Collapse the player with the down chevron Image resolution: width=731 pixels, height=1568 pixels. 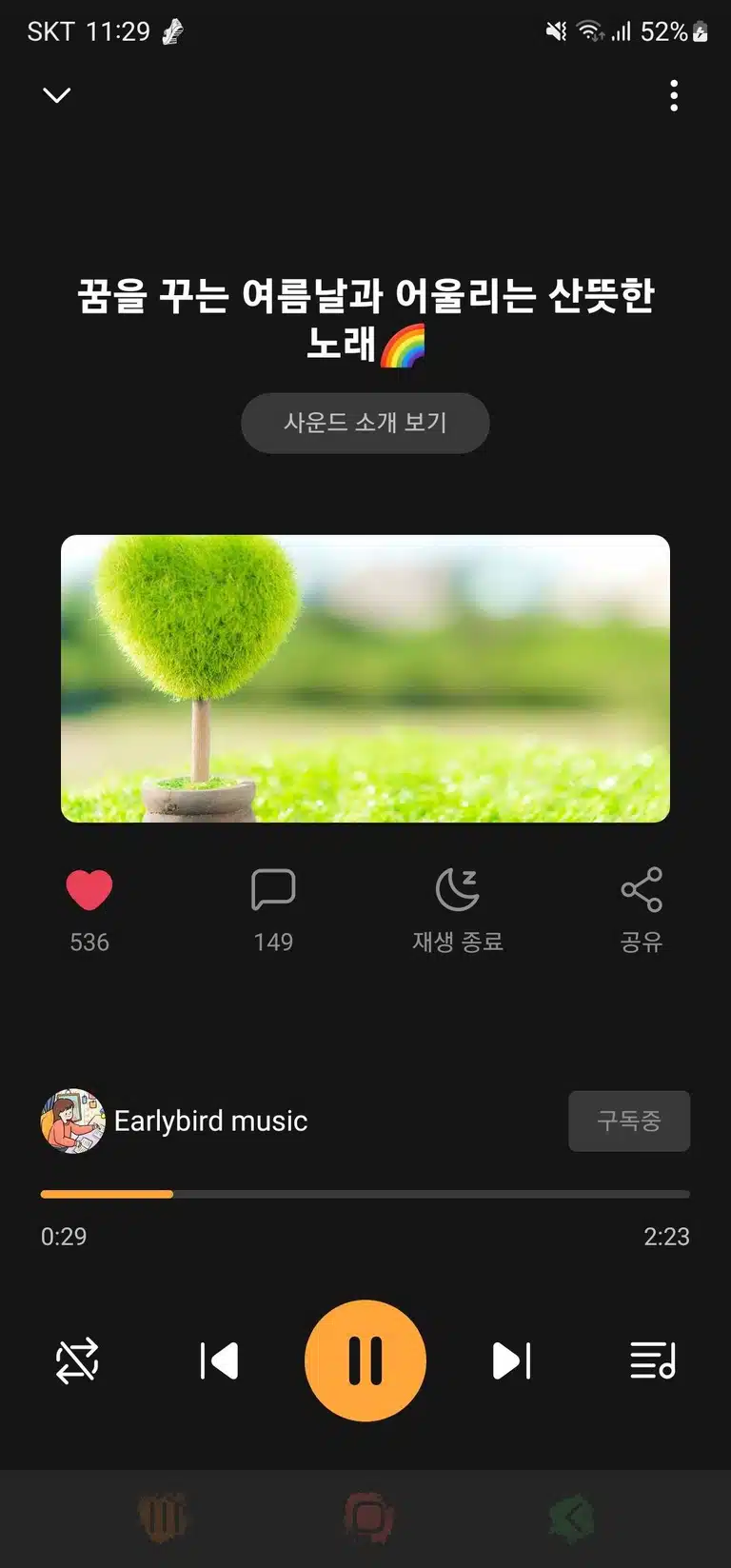point(57,95)
